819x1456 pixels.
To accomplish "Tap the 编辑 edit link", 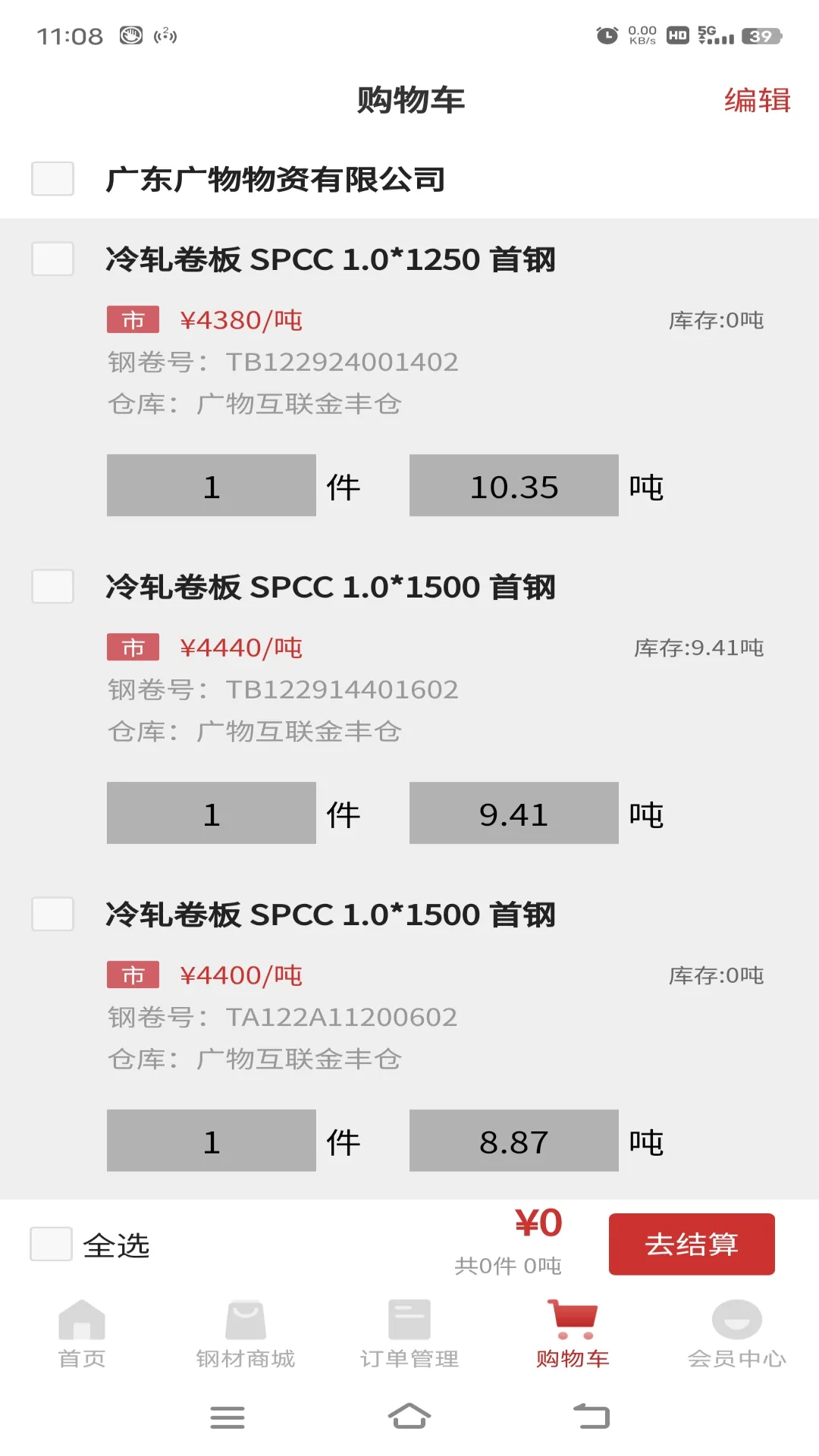I will coord(756,99).
